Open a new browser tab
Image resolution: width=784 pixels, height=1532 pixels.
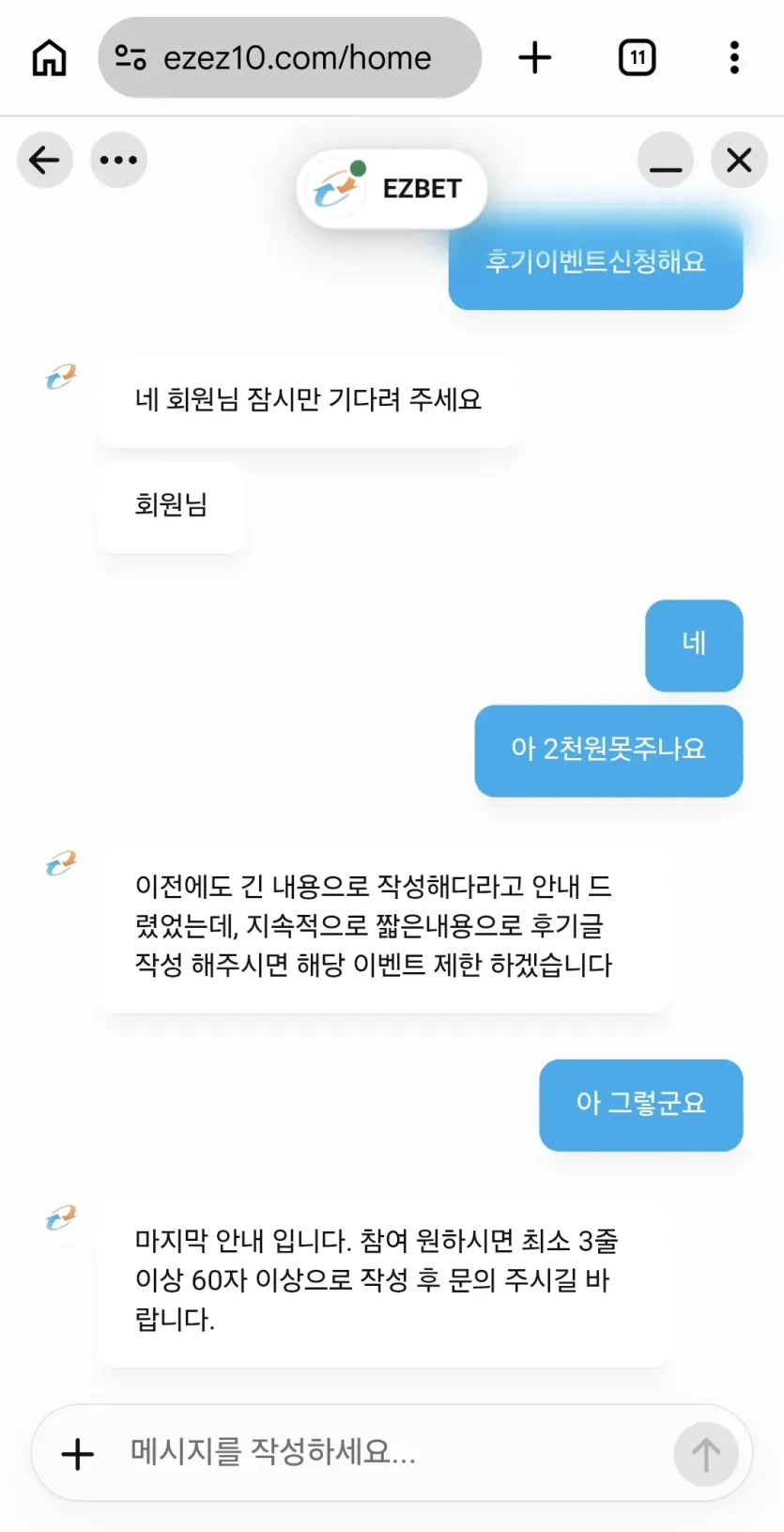pos(535,57)
